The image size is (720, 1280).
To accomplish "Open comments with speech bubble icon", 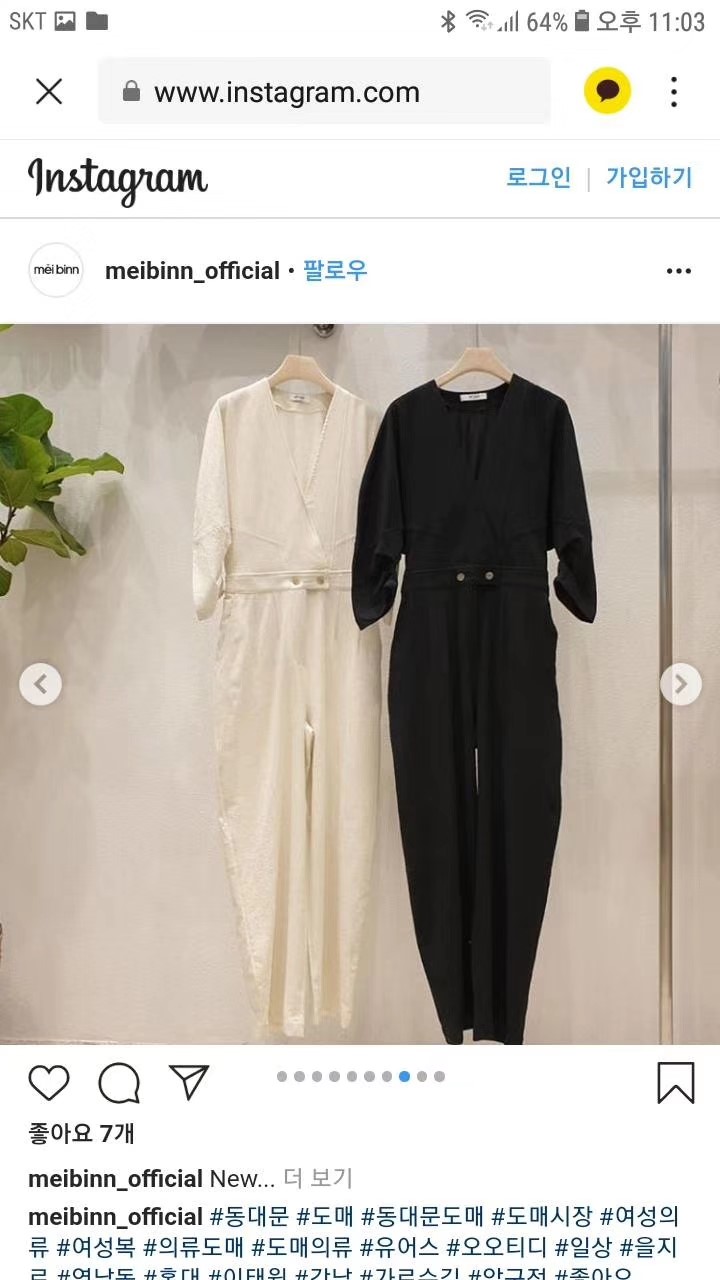I will tap(119, 1083).
